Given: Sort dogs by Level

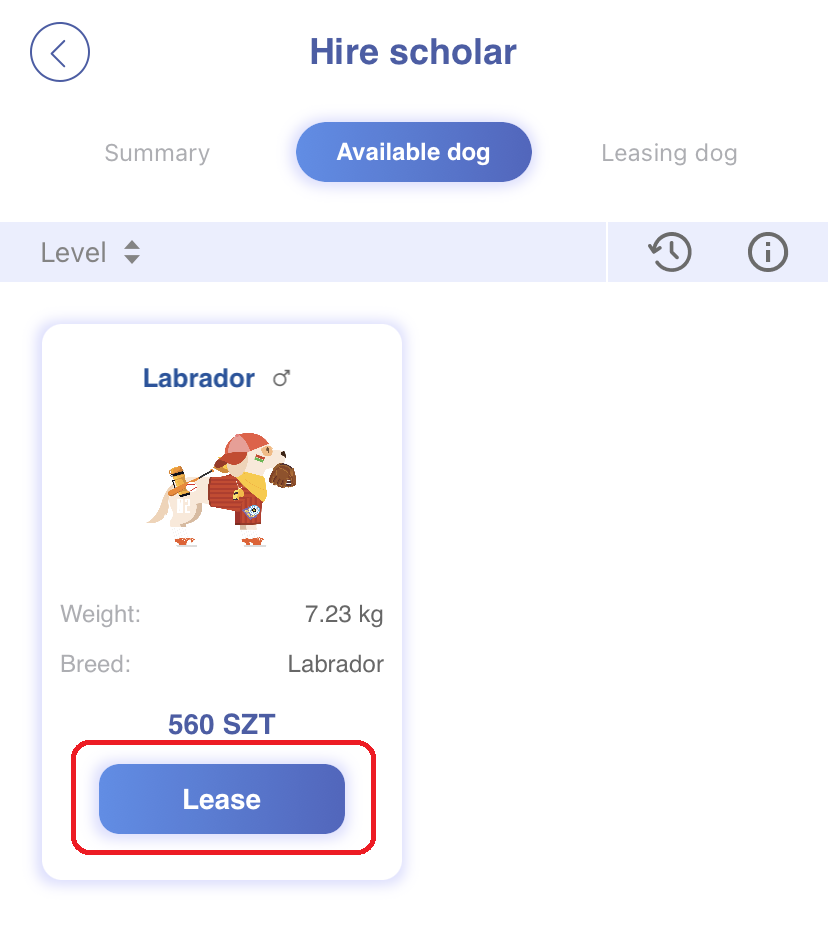Looking at the screenshot, I should click(x=90, y=252).
